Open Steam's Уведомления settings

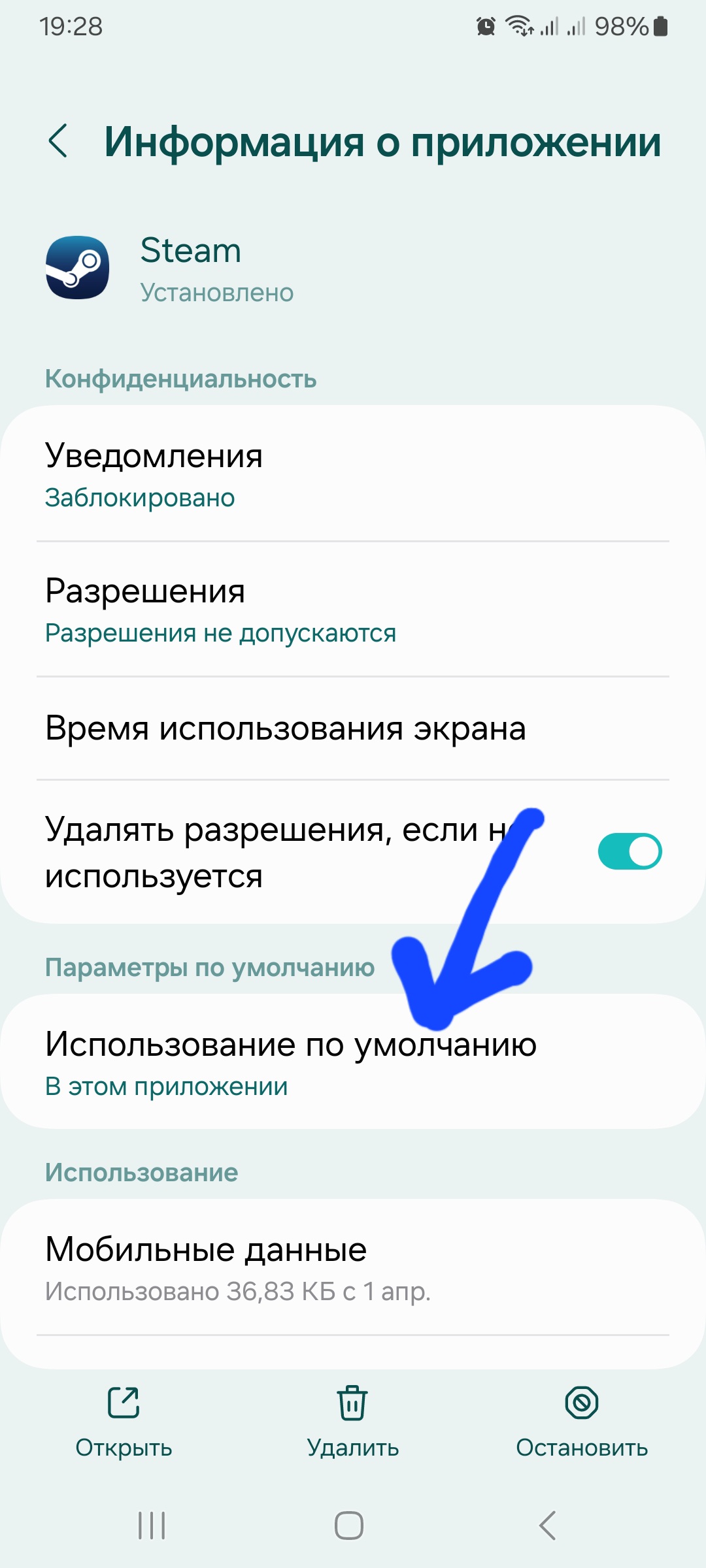(353, 474)
